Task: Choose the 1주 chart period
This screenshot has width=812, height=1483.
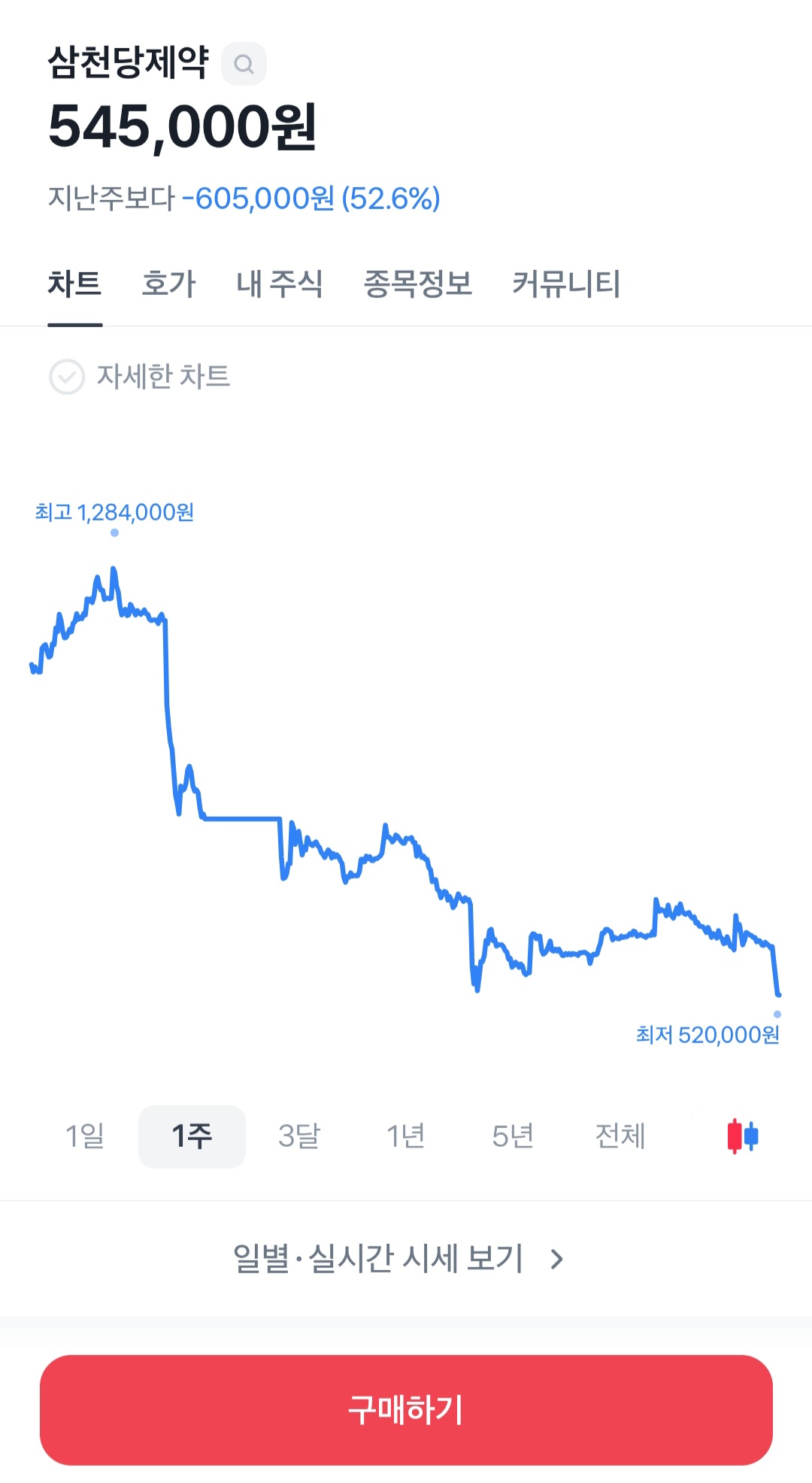Action: pos(192,1136)
